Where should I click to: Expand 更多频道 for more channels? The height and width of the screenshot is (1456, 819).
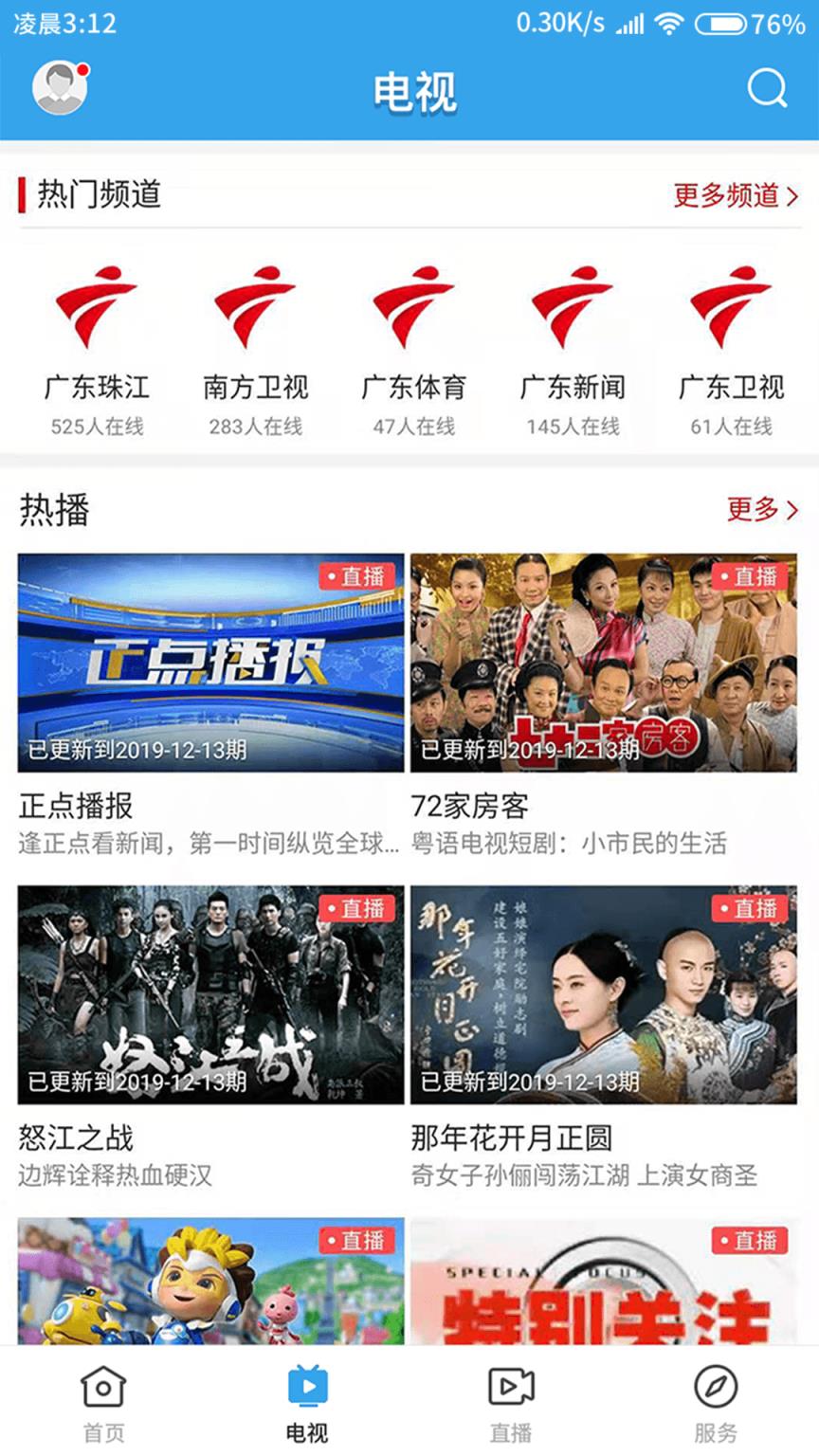(x=726, y=198)
